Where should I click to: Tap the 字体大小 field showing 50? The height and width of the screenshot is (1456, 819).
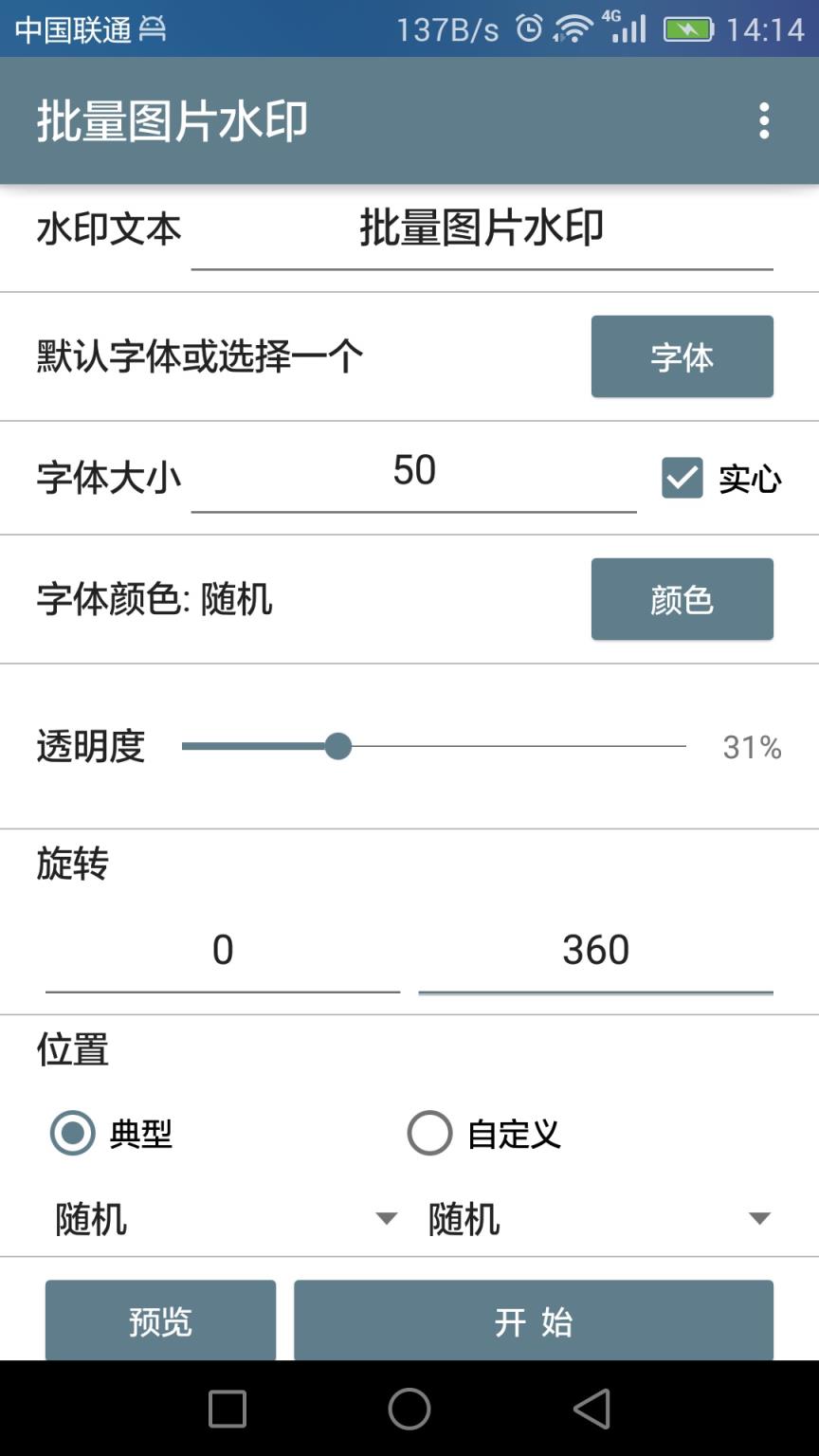click(x=413, y=472)
